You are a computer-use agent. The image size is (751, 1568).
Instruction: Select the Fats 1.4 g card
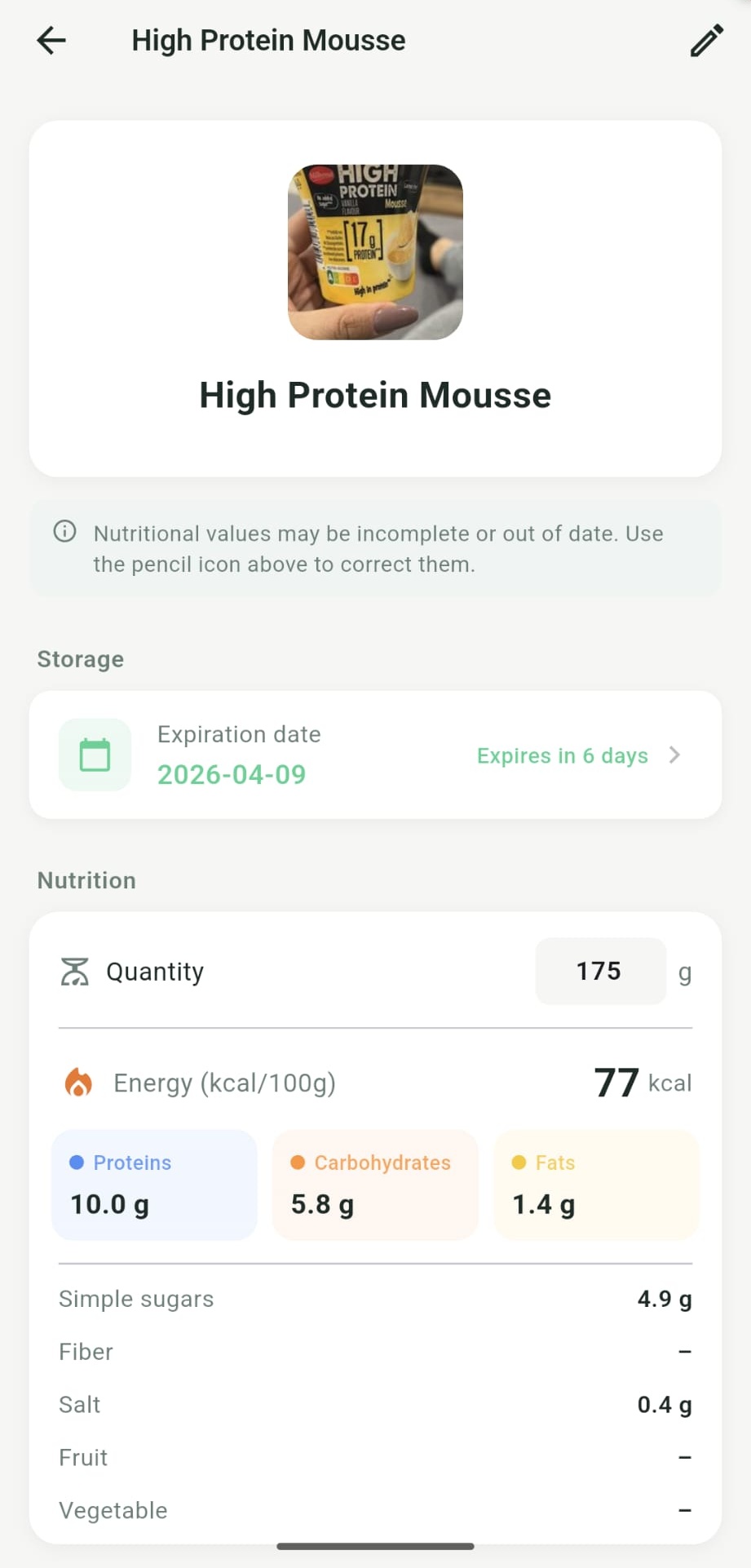point(595,1184)
